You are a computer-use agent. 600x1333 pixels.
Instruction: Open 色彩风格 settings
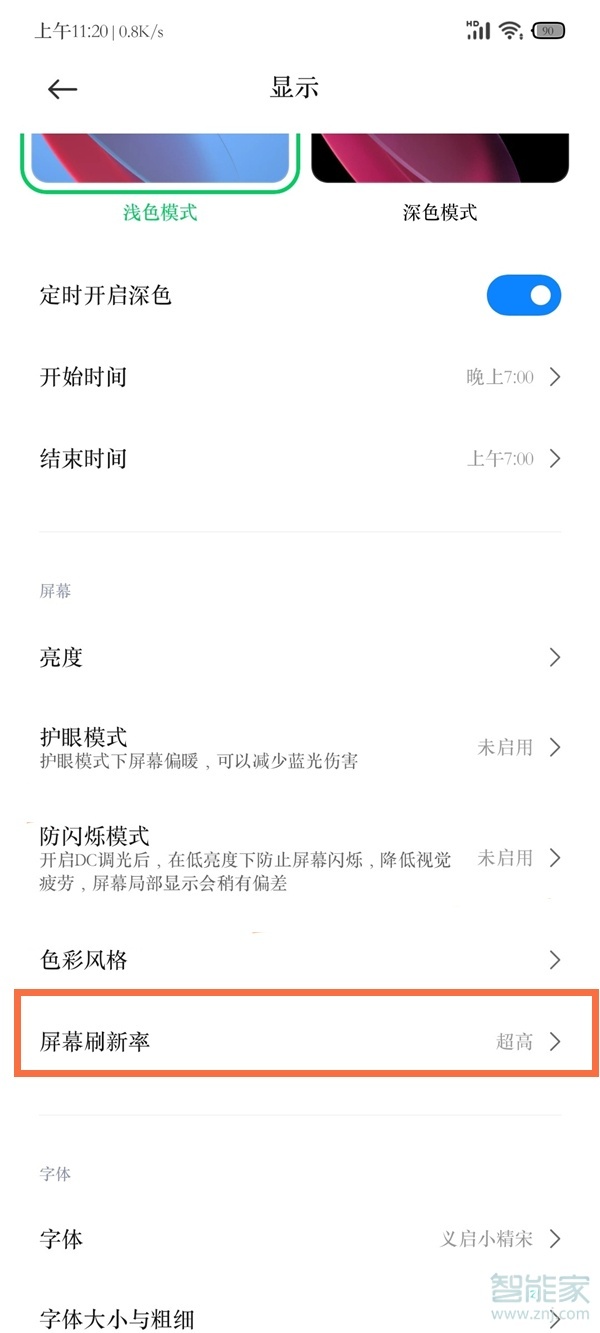click(x=300, y=960)
